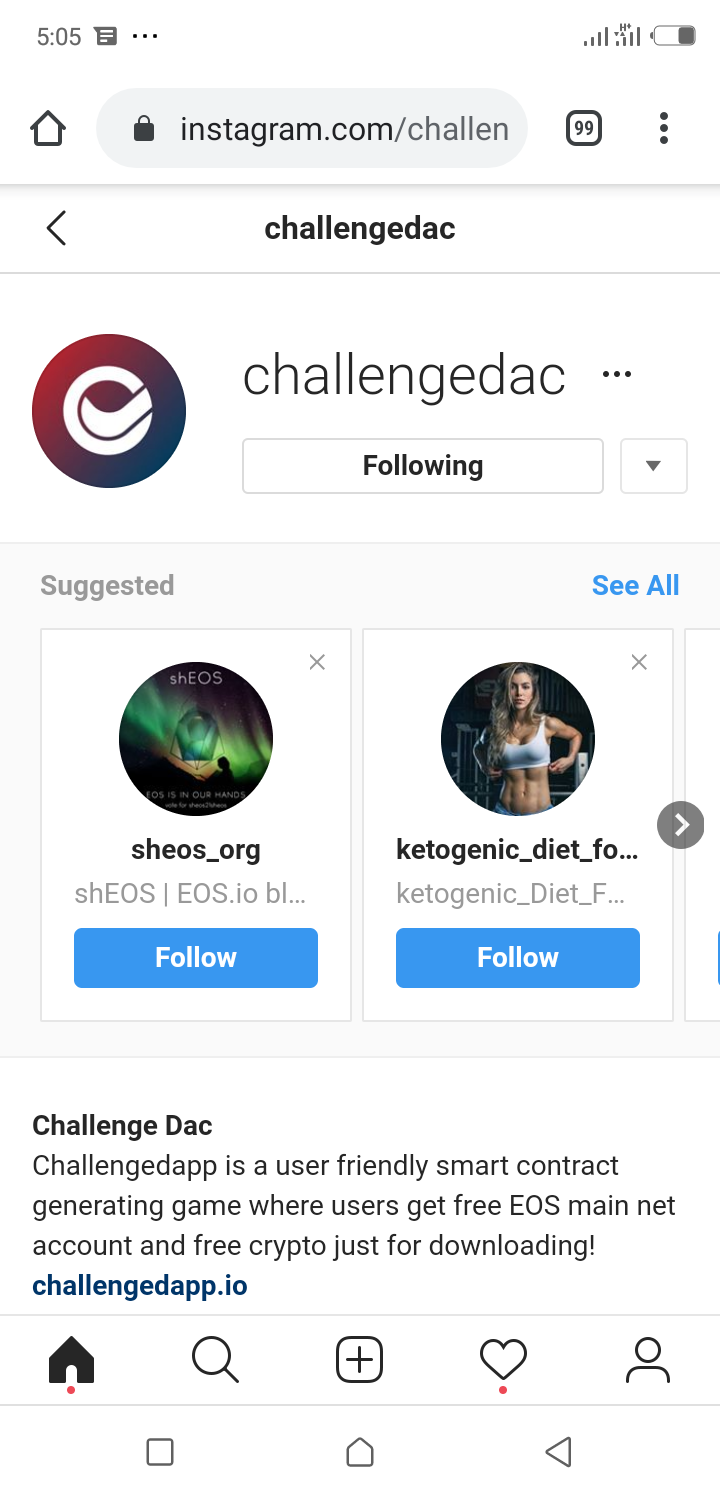720x1500 pixels.
Task: Follow sheos_org
Action: [196, 958]
